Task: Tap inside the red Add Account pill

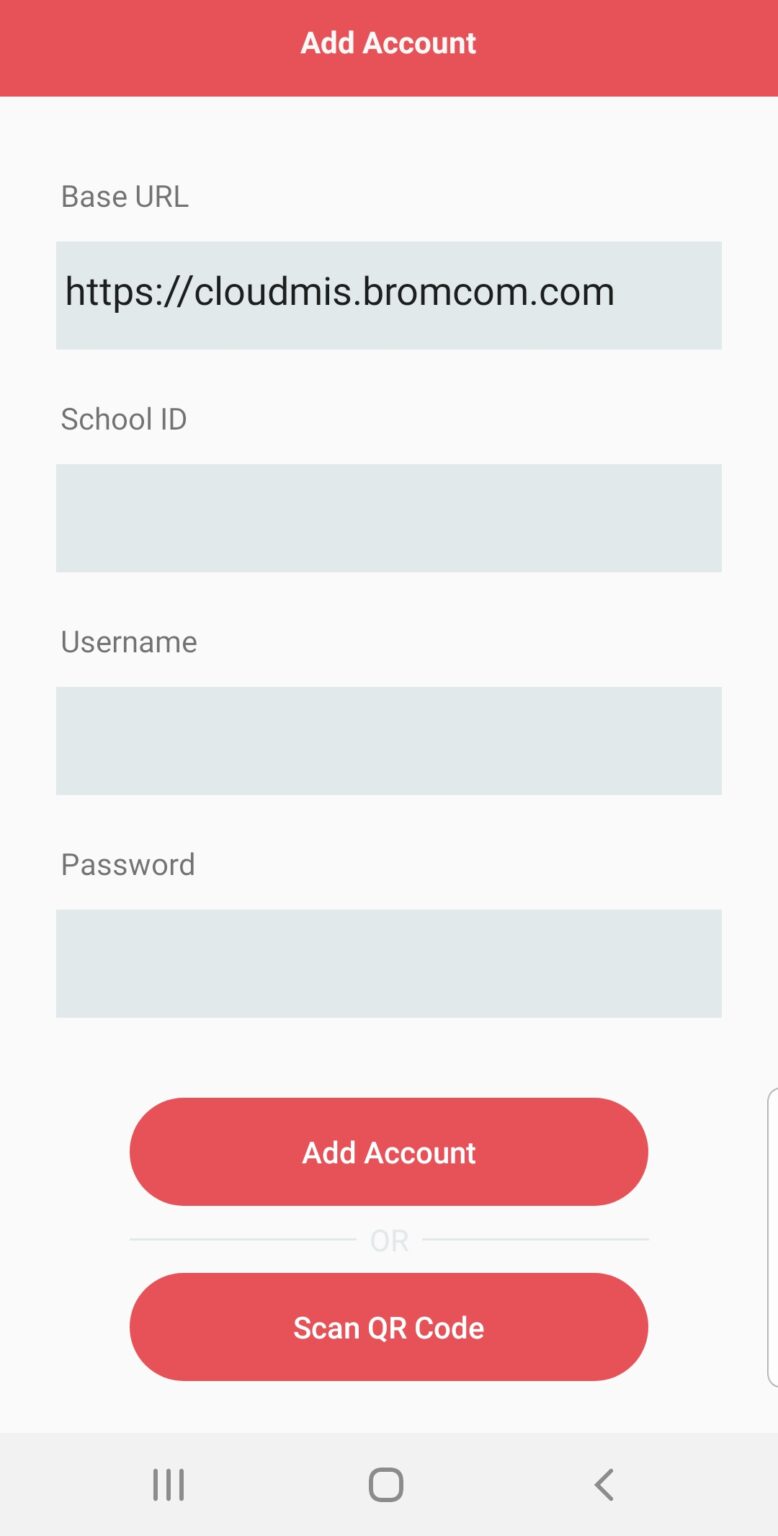Action: pyautogui.click(x=388, y=1152)
